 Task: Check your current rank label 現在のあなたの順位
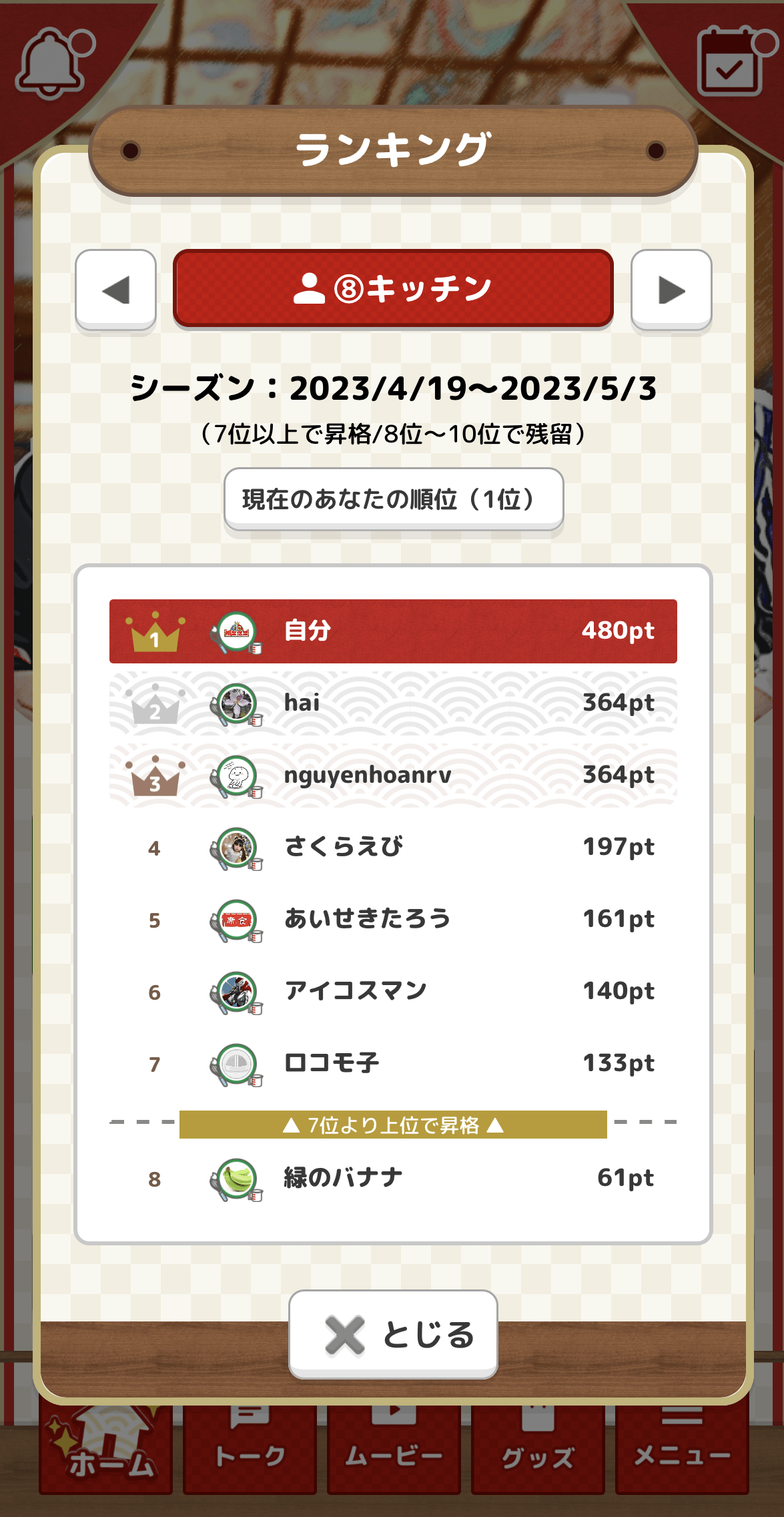392,499
